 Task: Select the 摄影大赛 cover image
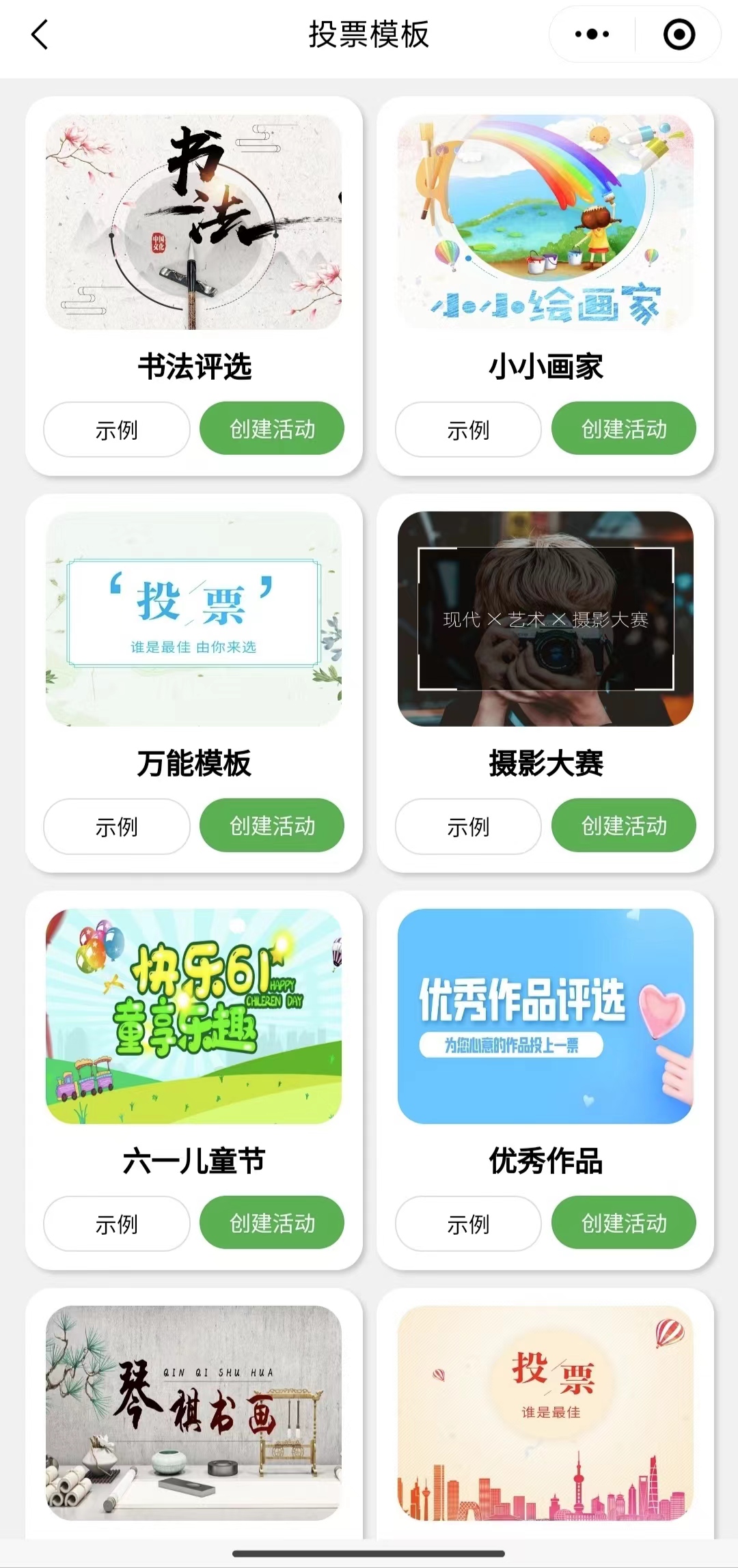pyautogui.click(x=545, y=619)
